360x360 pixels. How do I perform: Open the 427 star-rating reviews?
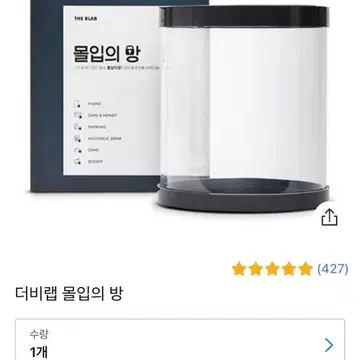click(290, 269)
